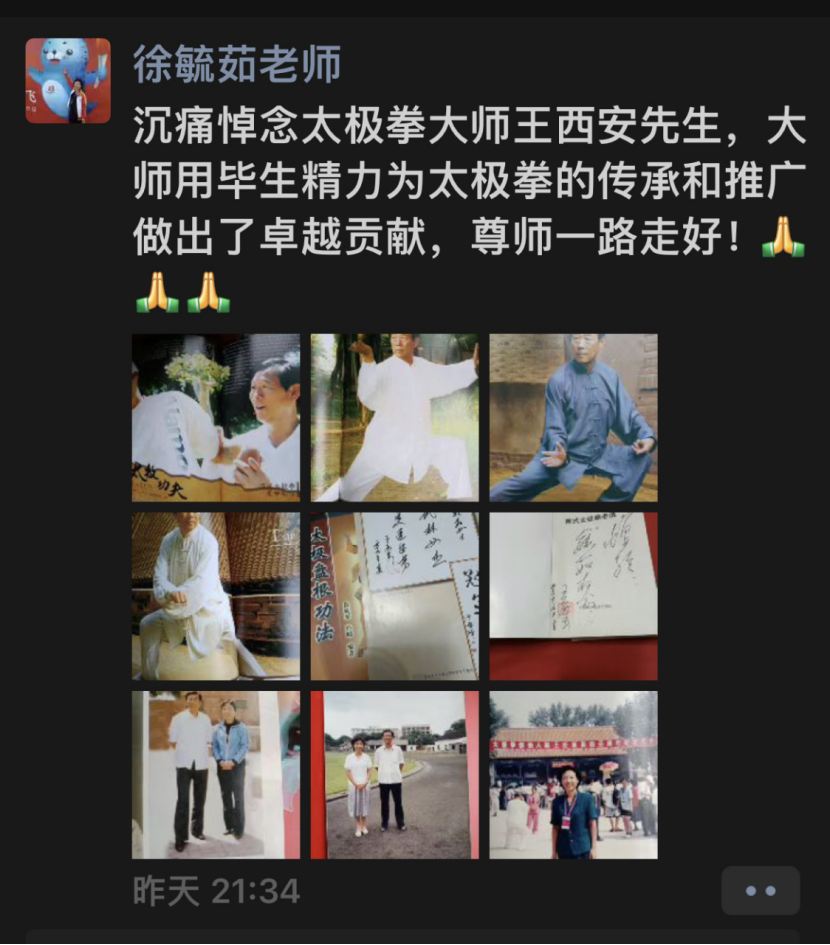View the photo of man in white sitting
This screenshot has width=830, height=945.
point(216,596)
